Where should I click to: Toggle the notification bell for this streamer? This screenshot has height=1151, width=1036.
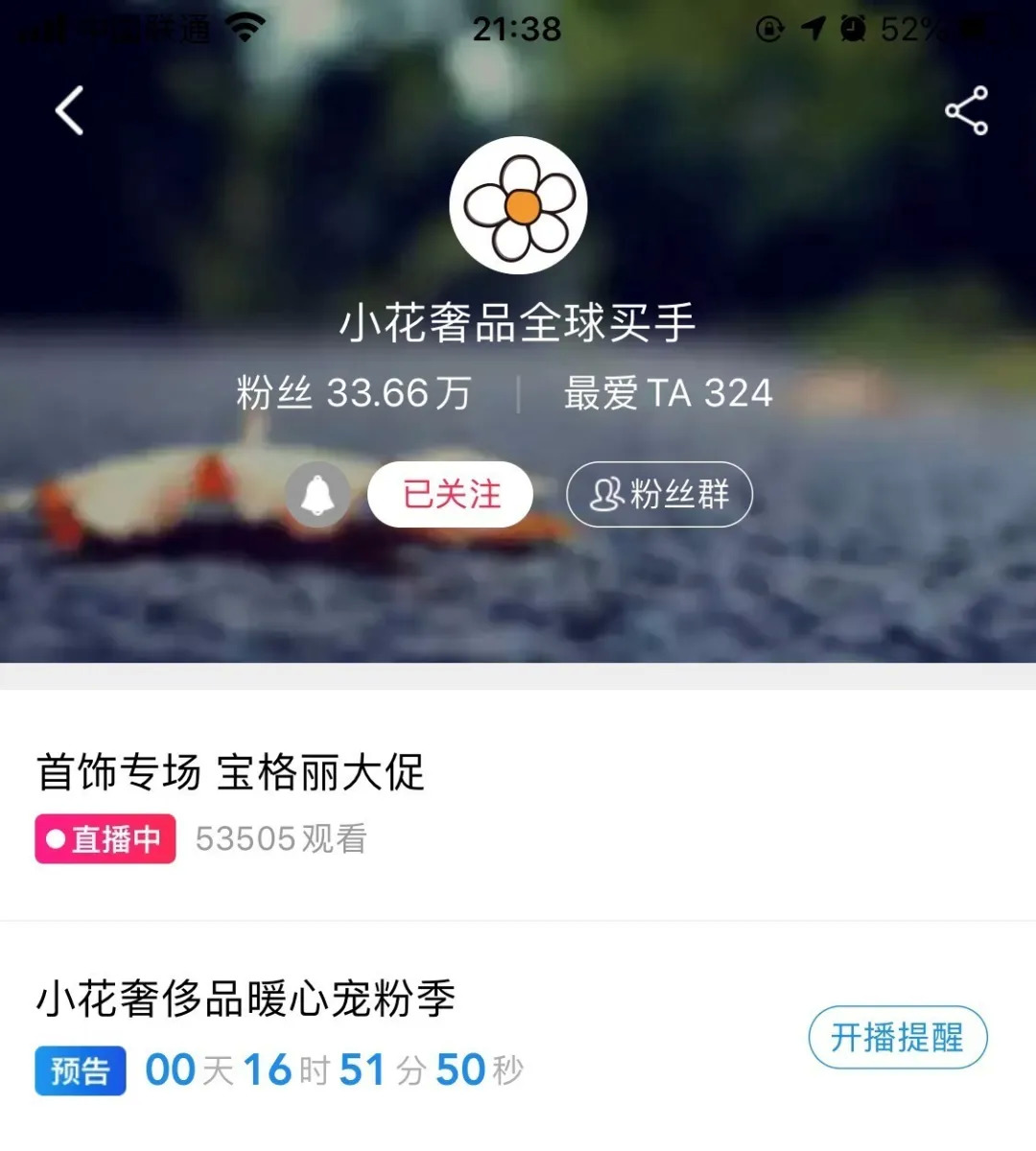318,495
